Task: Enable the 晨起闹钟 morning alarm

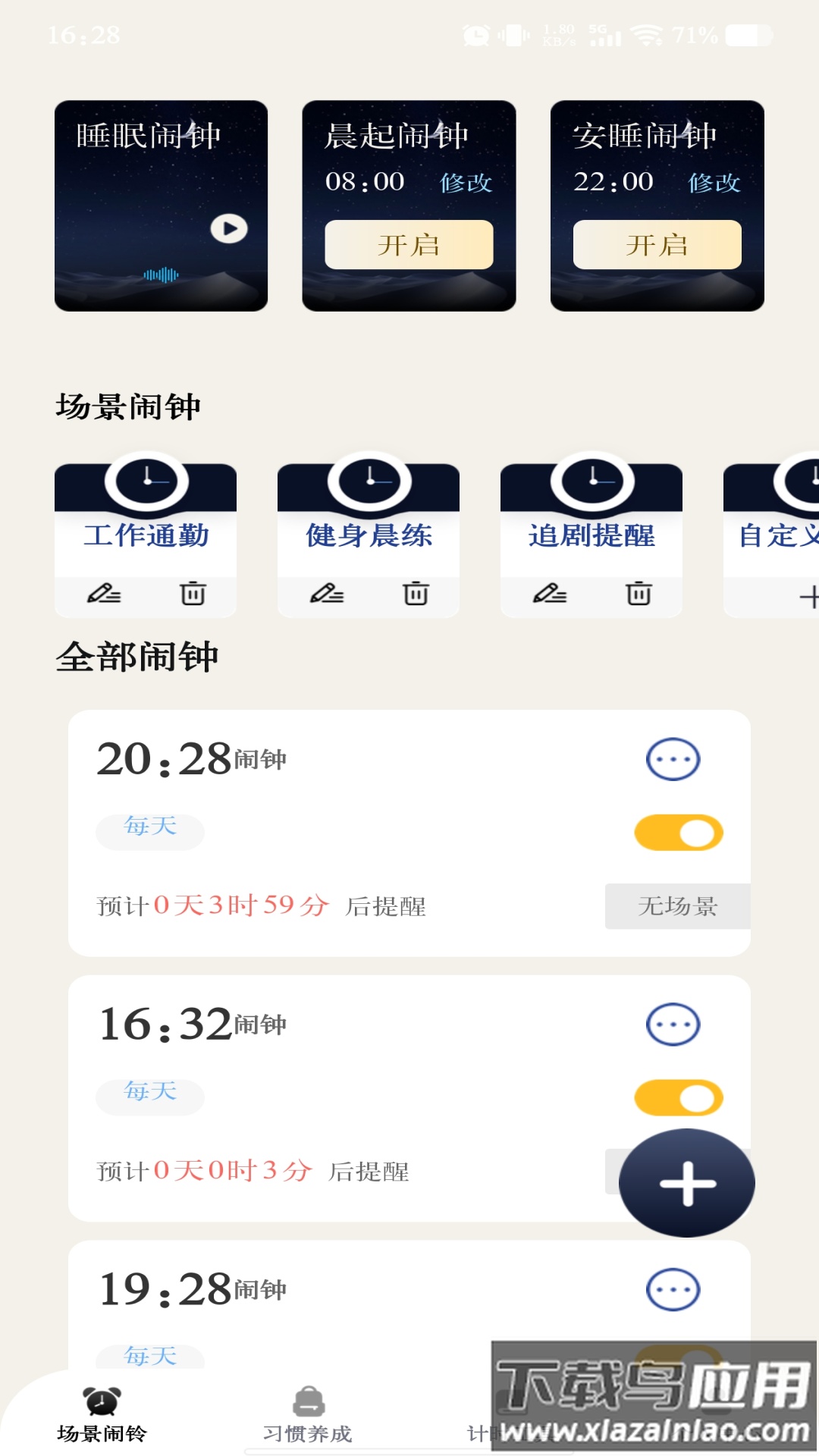Action: (x=409, y=244)
